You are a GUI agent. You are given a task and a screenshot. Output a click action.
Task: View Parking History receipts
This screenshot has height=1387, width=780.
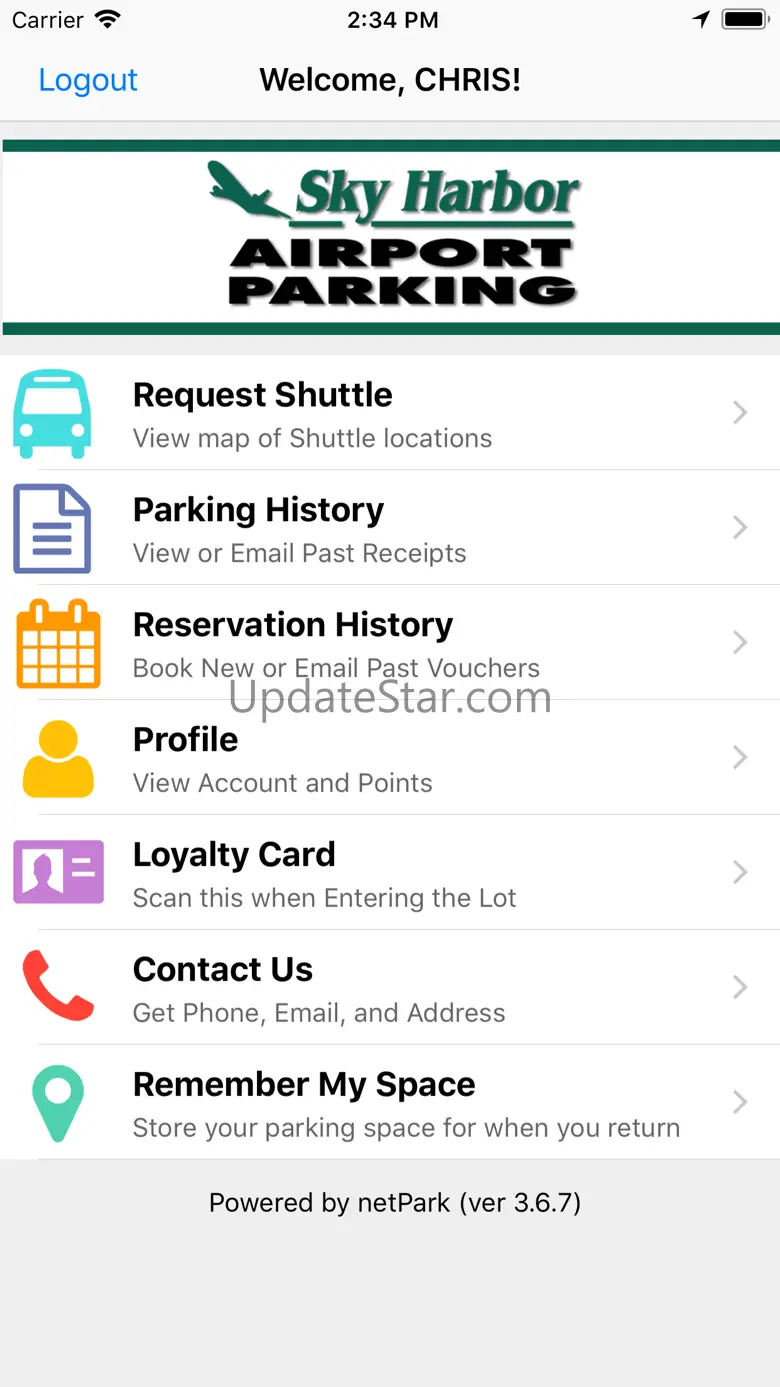pyautogui.click(x=390, y=528)
